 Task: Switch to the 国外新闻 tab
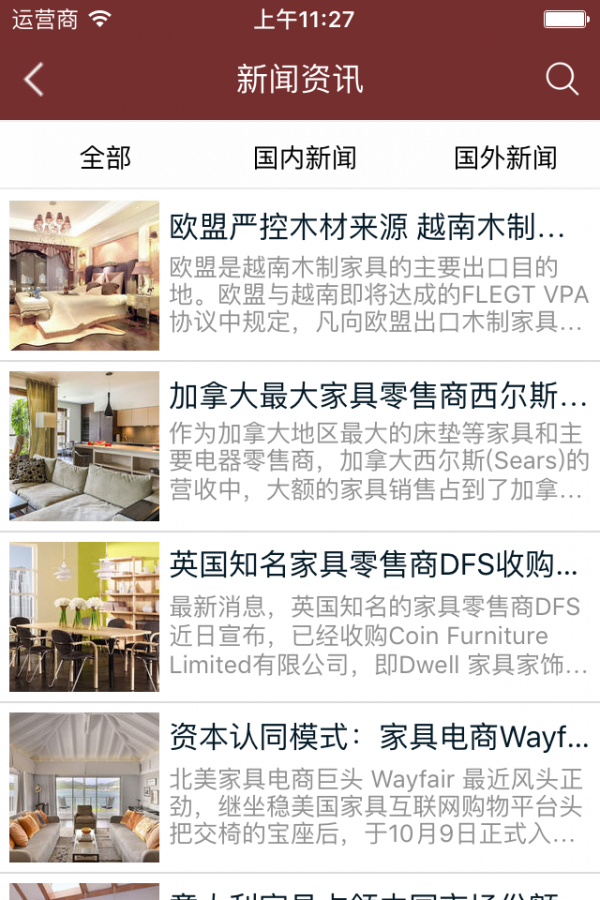(x=505, y=158)
